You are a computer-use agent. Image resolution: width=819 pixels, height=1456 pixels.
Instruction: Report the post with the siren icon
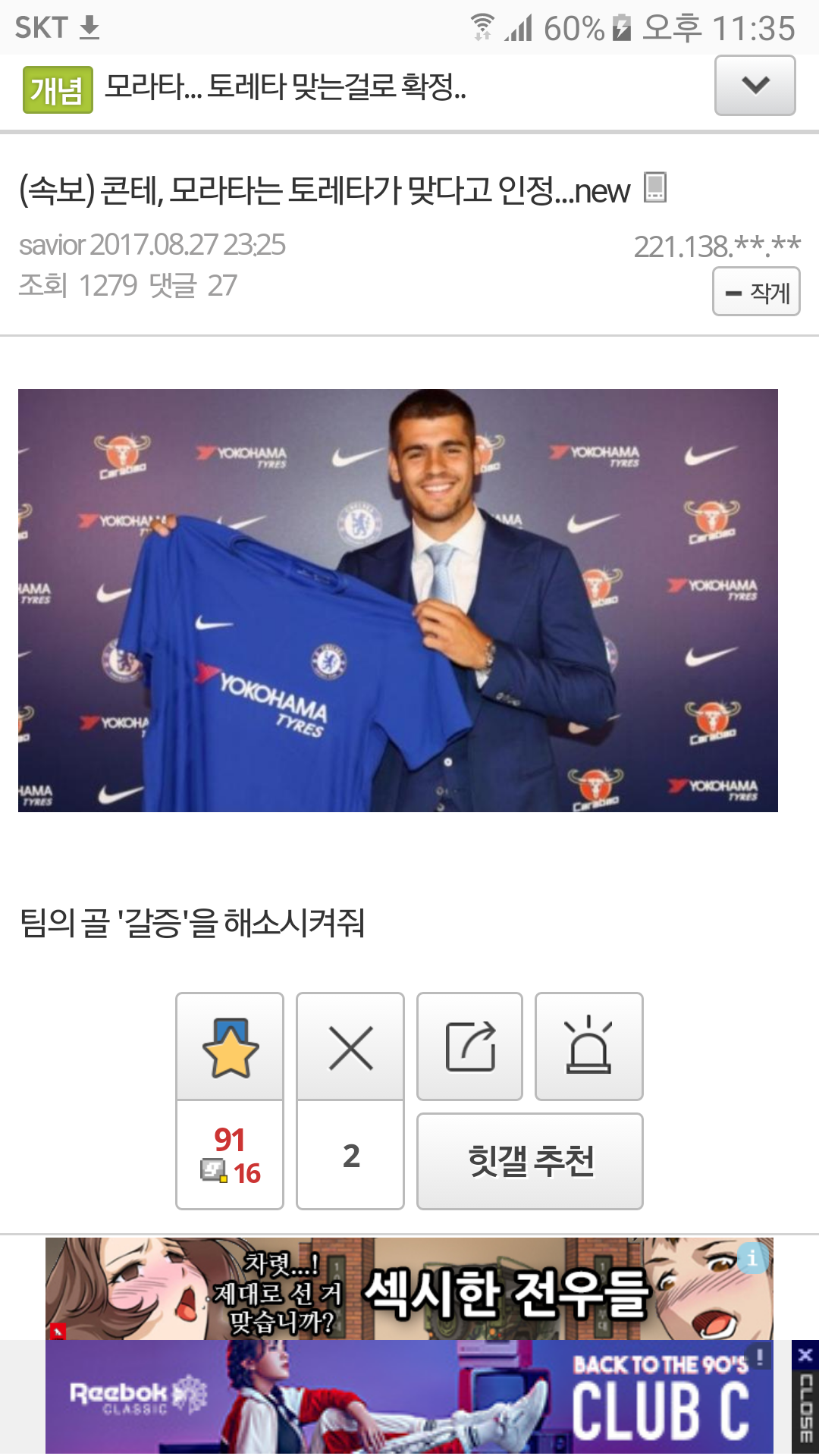588,1047
